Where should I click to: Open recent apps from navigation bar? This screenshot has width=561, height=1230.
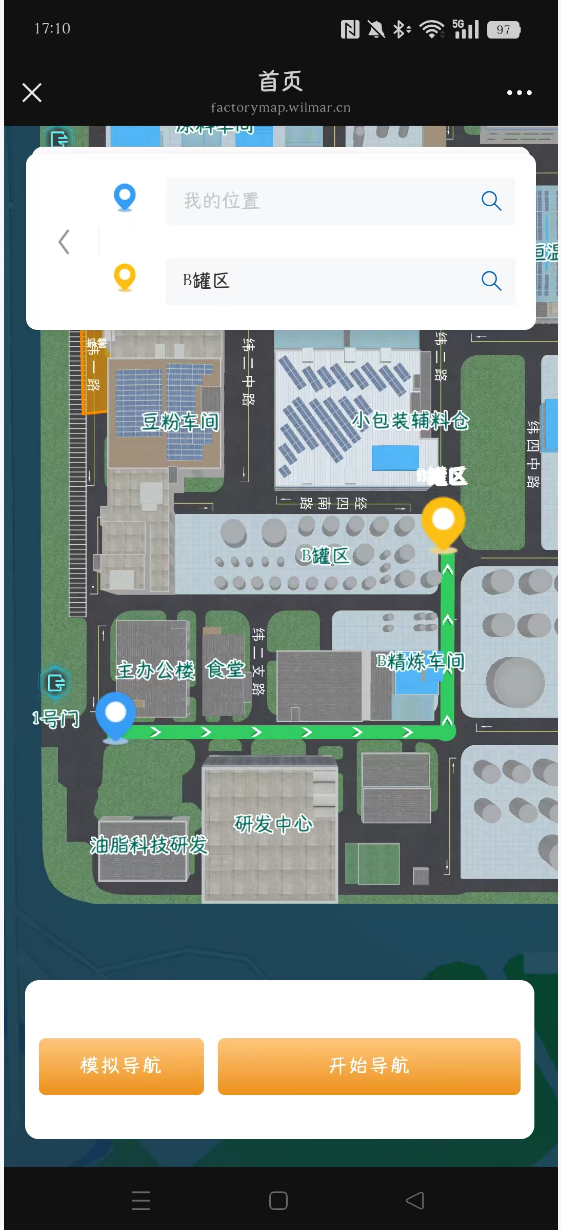141,1200
